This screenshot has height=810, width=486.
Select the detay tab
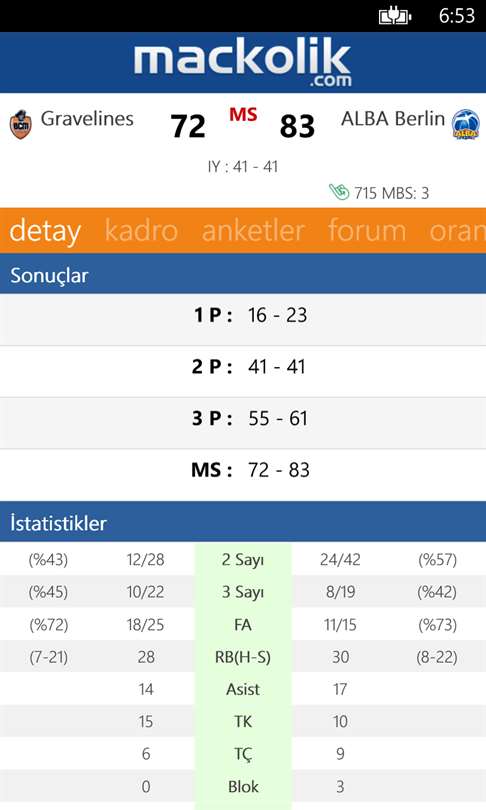[45, 231]
